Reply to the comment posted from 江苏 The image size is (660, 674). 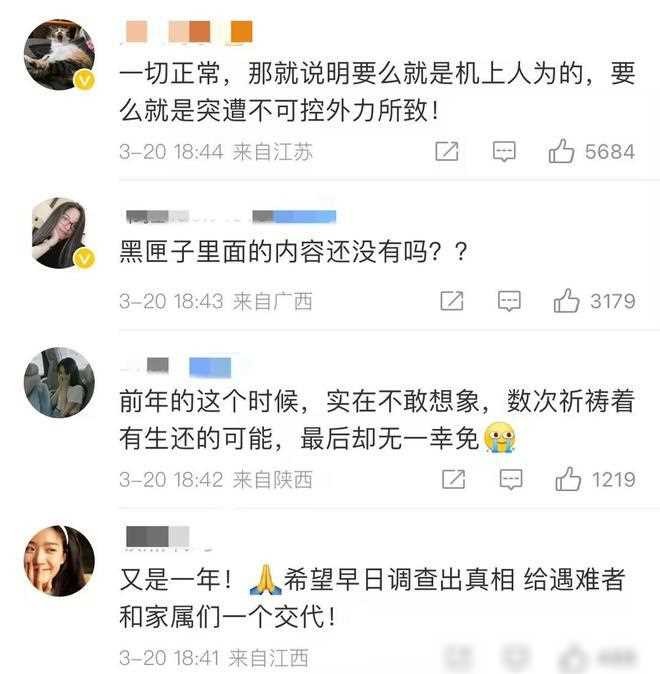tap(506, 152)
